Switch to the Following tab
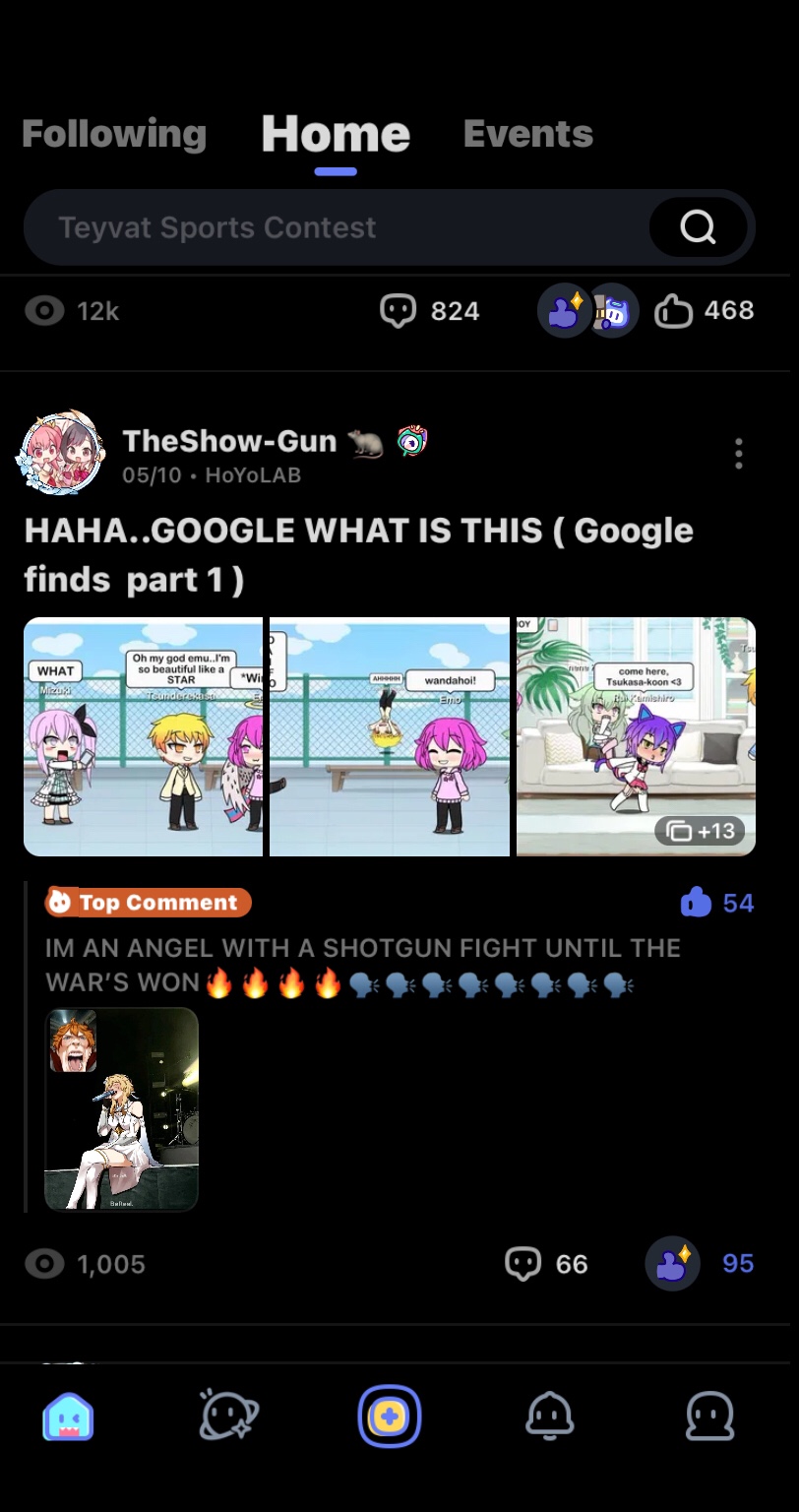The height and width of the screenshot is (1512, 799). [x=112, y=134]
